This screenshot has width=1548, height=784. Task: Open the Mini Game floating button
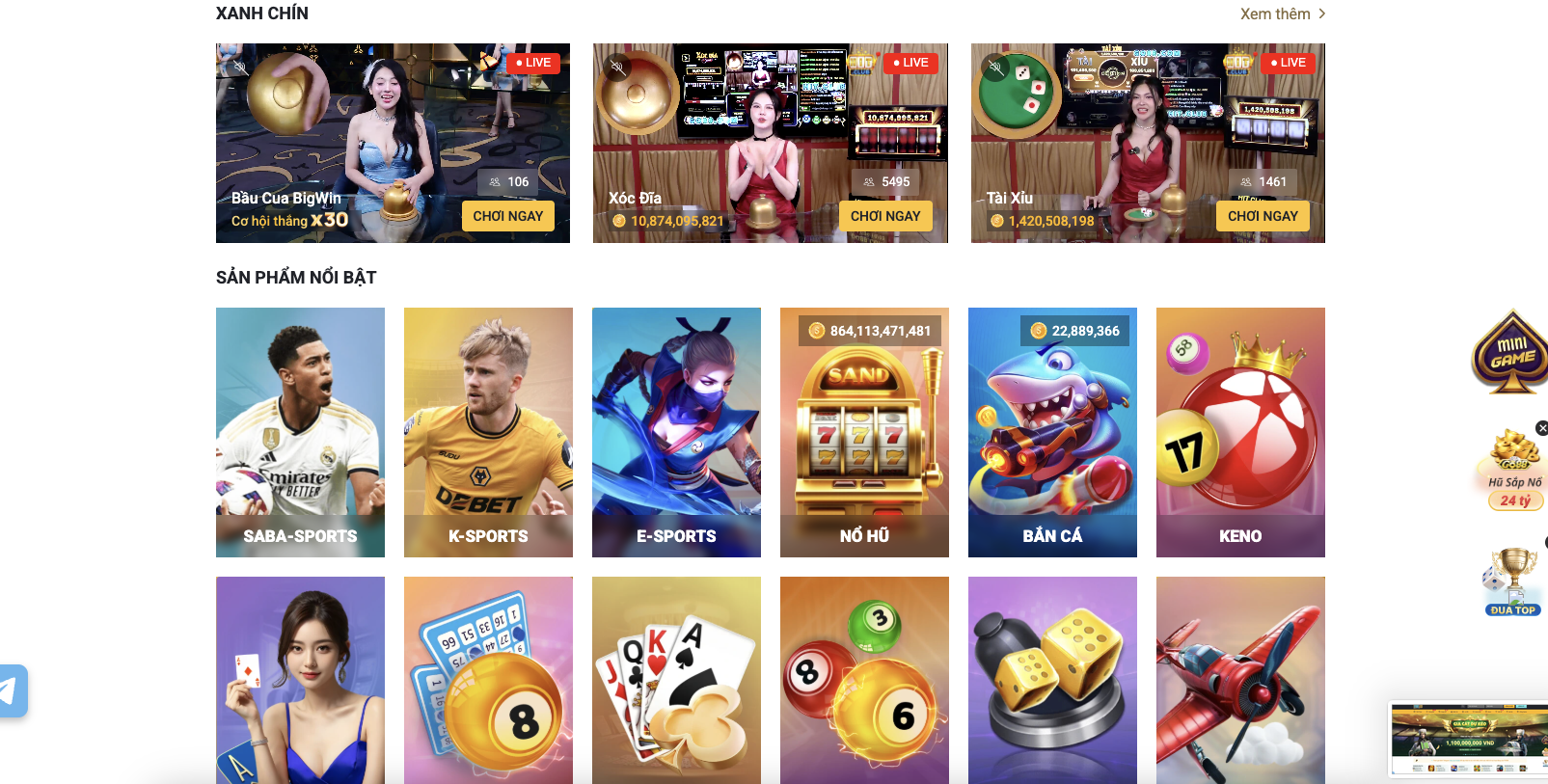(1511, 352)
